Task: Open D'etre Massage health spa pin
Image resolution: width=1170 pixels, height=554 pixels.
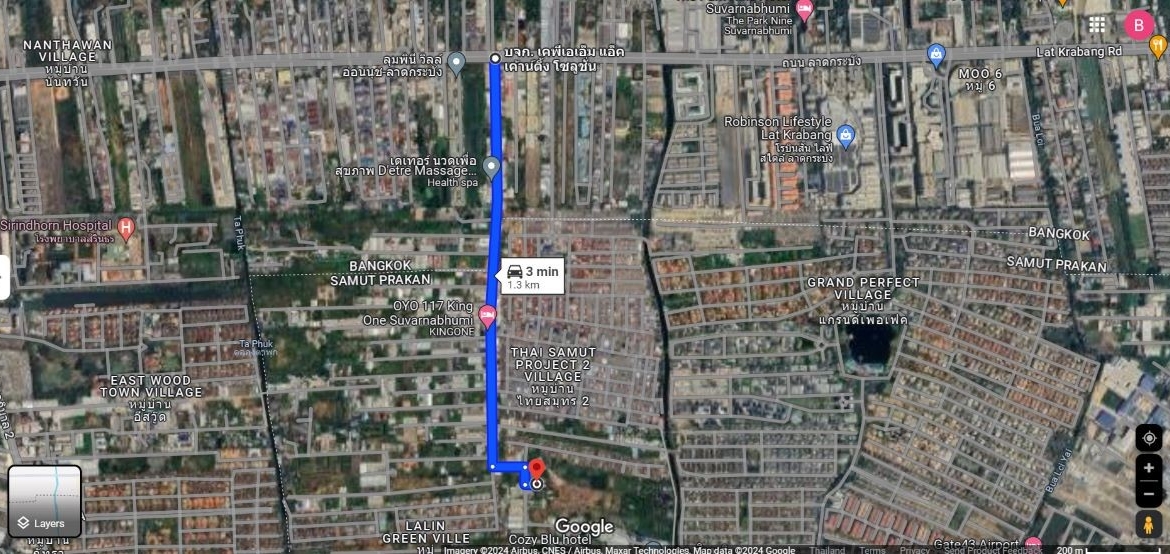Action: click(491, 166)
